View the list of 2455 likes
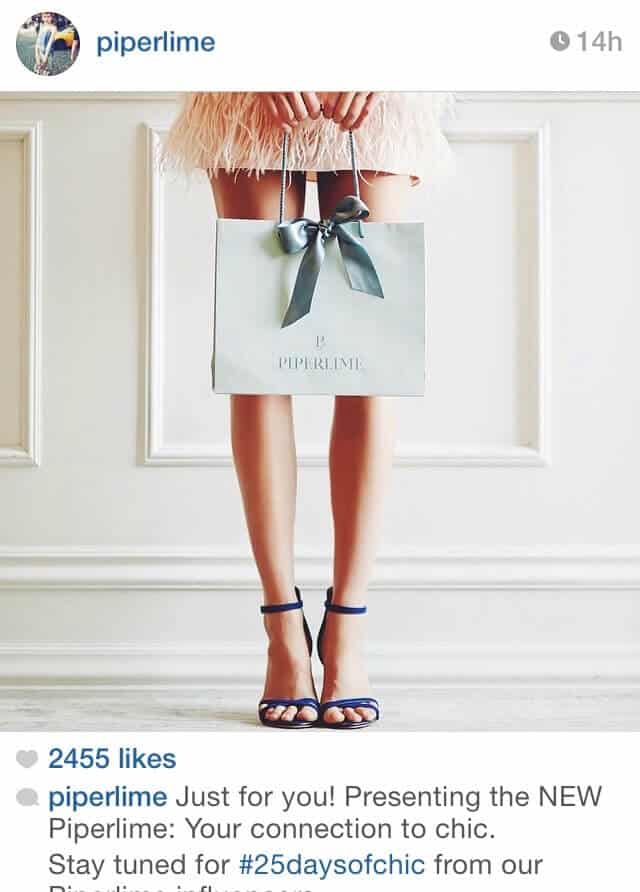The width and height of the screenshot is (640, 892). 110,759
